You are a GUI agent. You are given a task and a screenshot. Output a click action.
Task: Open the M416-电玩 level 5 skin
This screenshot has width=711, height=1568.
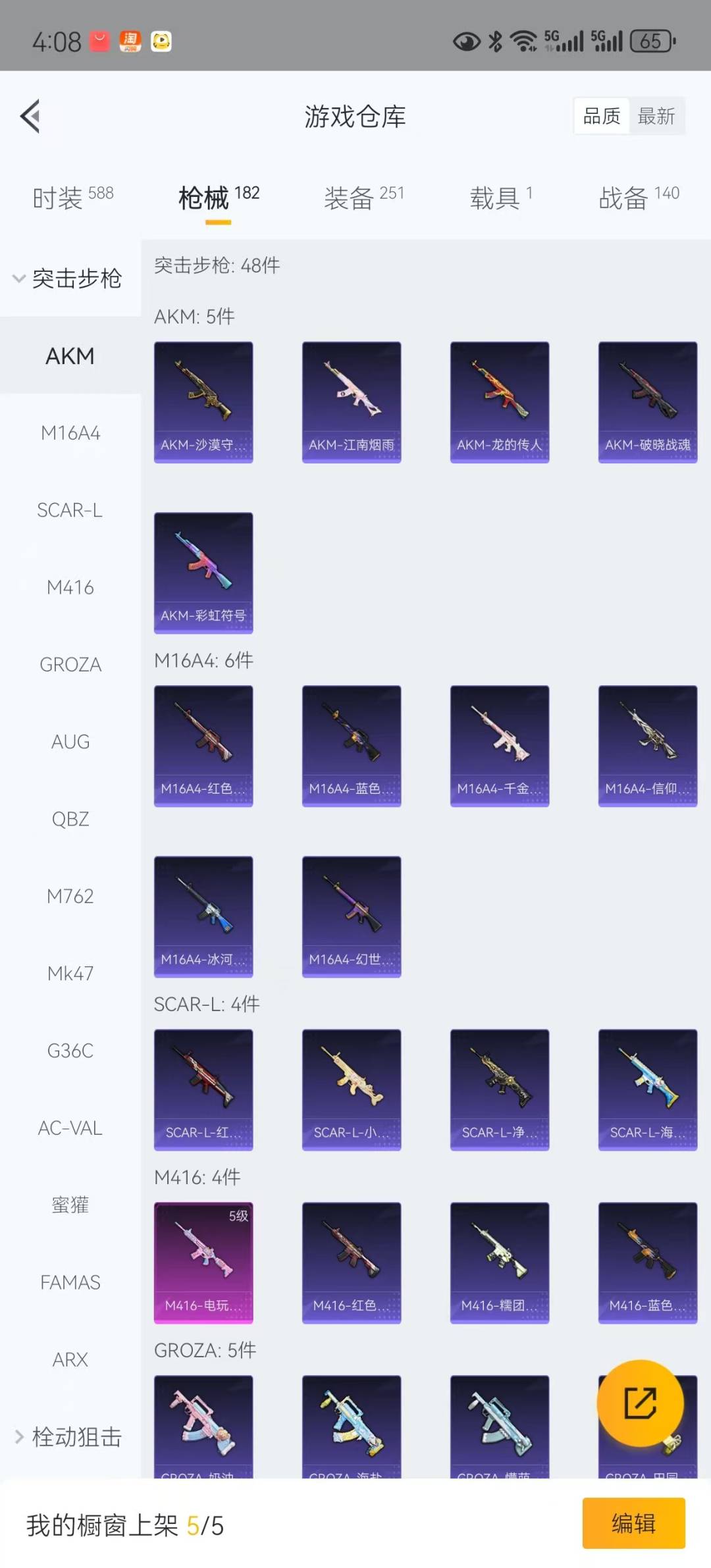click(203, 1262)
